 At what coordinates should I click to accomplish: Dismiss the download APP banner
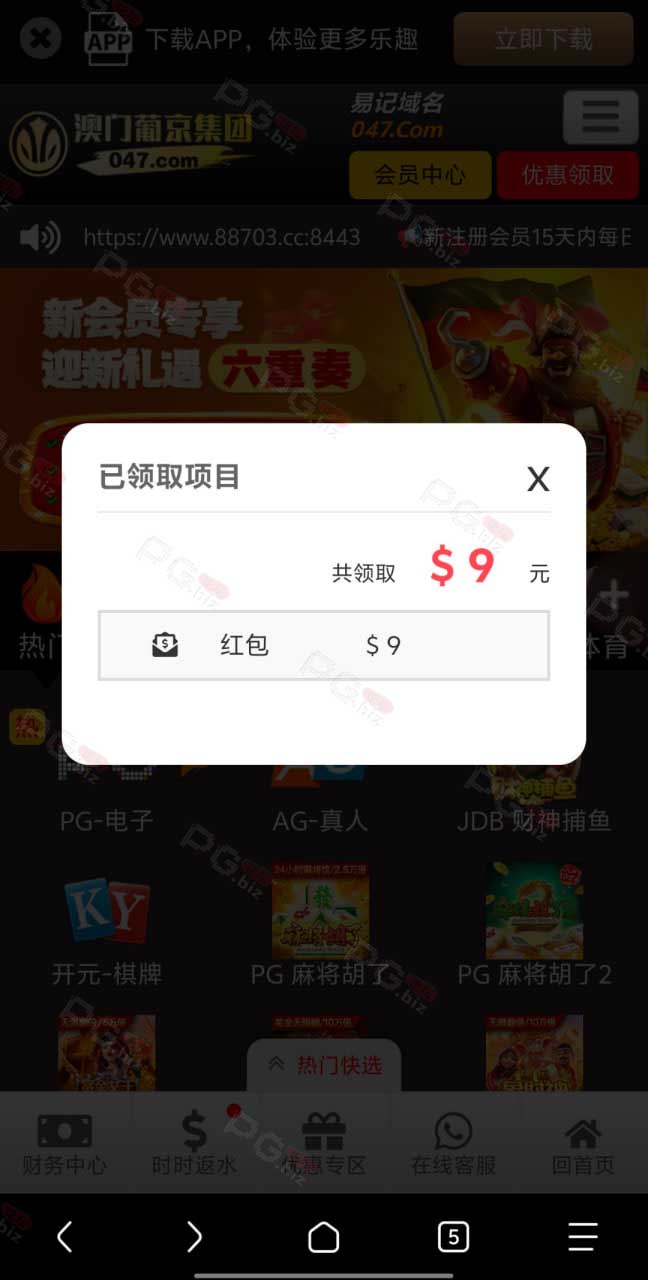point(40,39)
